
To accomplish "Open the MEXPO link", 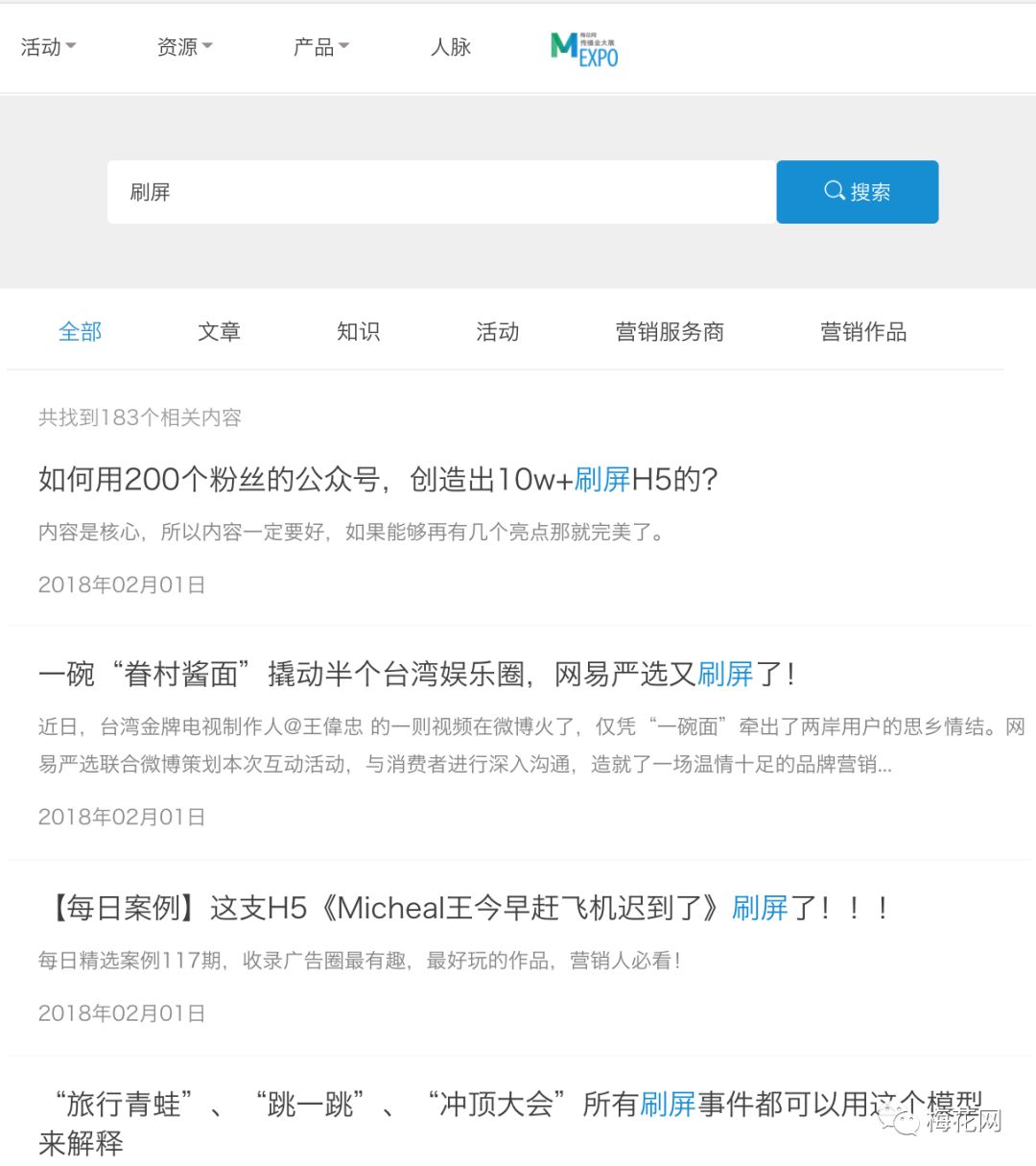I will (x=584, y=49).
